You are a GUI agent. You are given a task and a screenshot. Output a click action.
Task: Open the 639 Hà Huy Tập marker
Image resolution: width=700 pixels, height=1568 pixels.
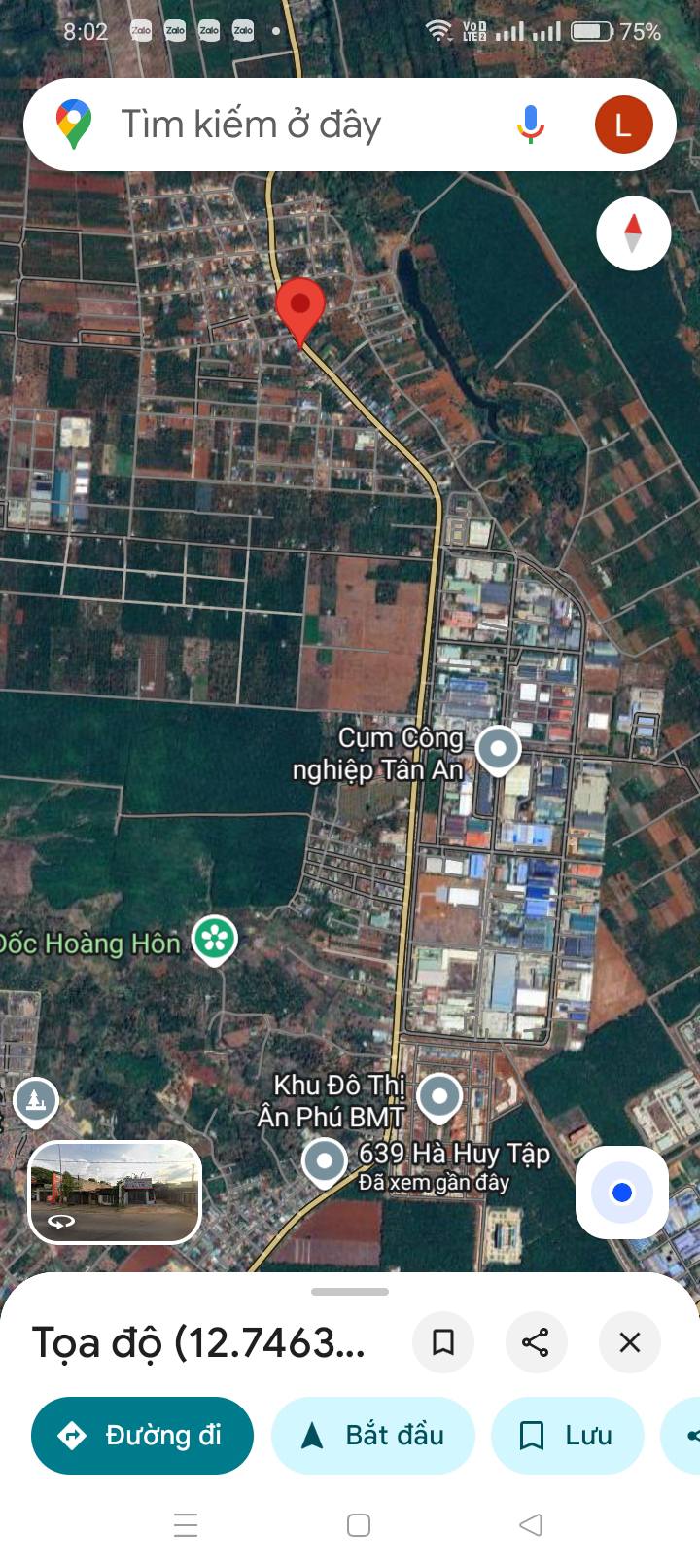coord(325,1160)
